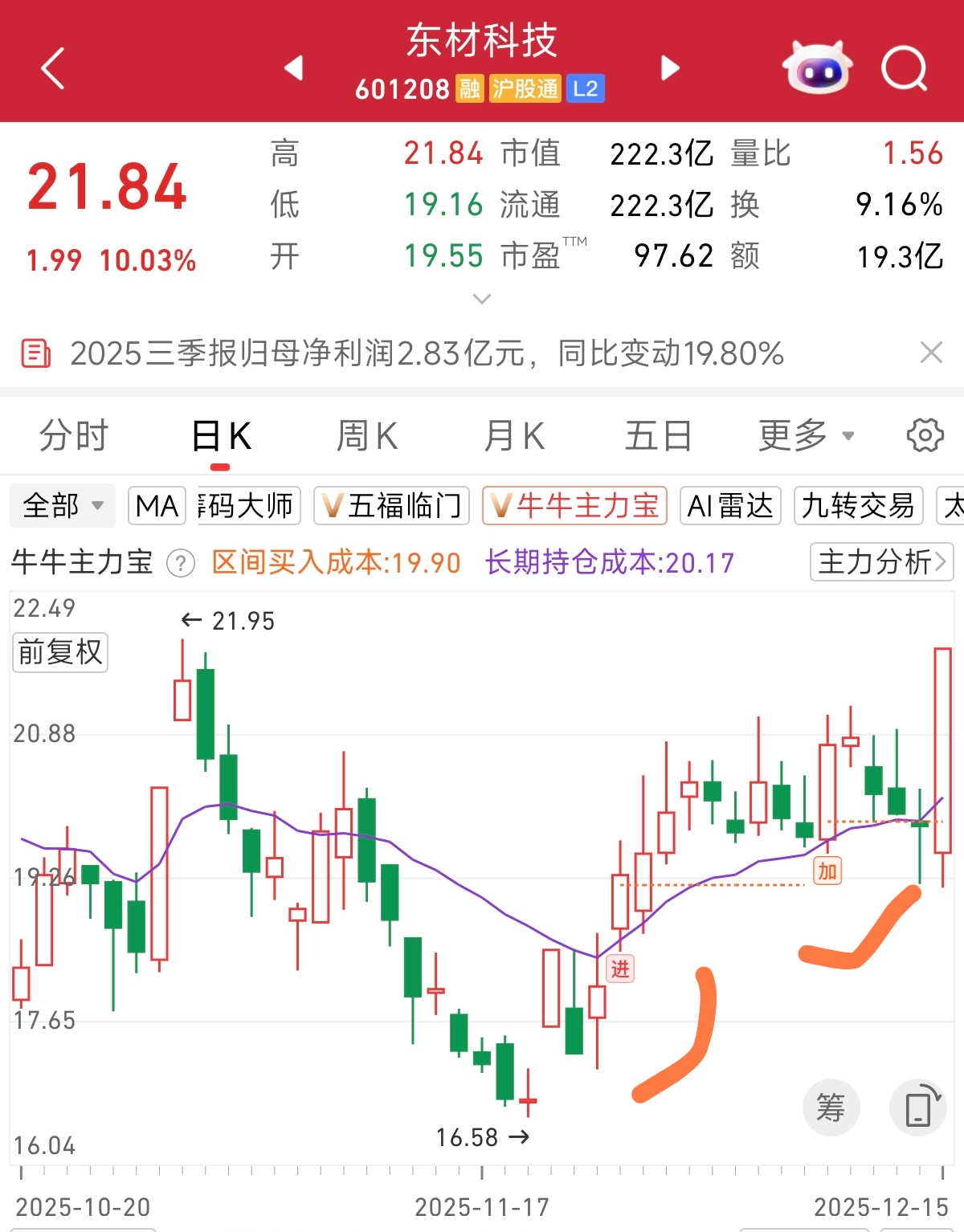
Task: Change the 前复权 price adjustment
Action: point(60,652)
